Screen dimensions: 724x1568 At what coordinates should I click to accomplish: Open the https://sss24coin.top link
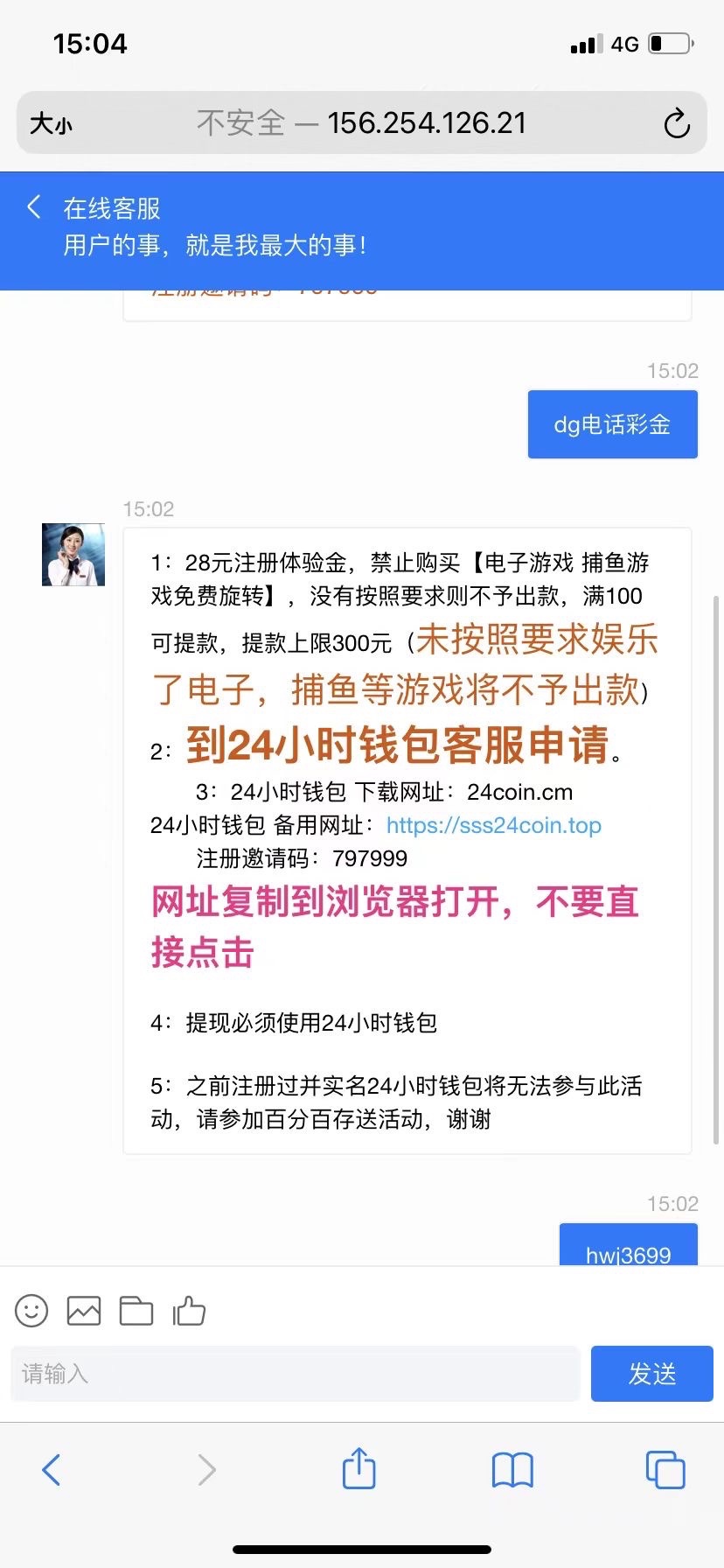tap(493, 825)
